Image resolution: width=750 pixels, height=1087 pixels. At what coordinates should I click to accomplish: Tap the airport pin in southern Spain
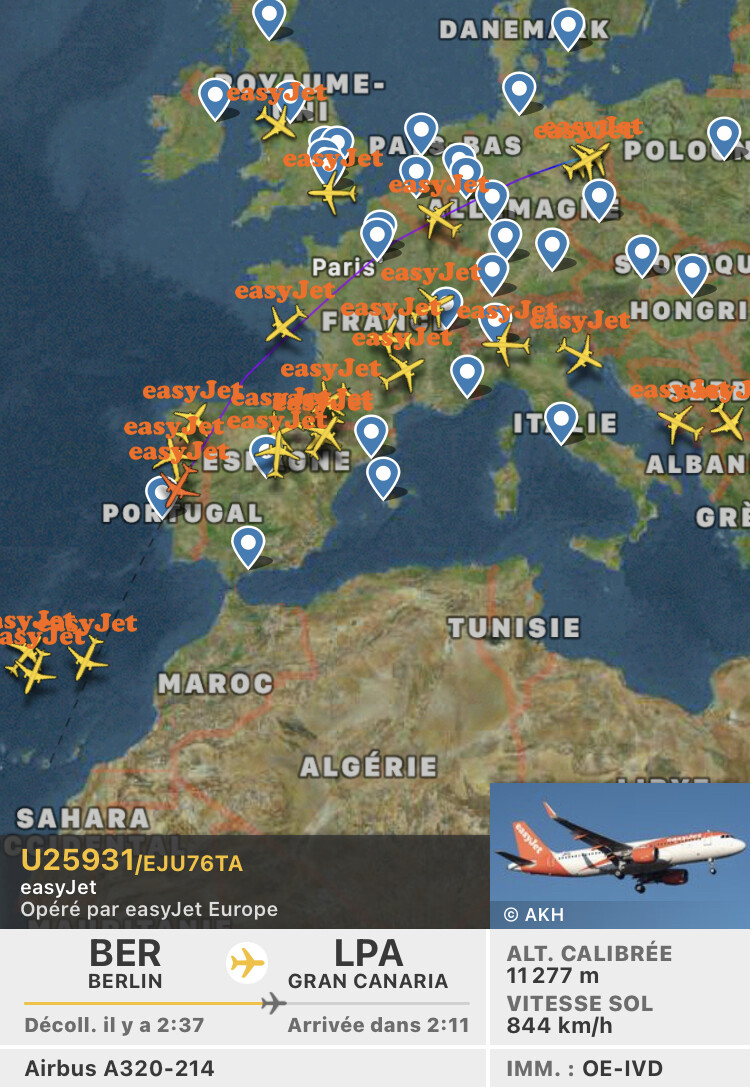[248, 544]
